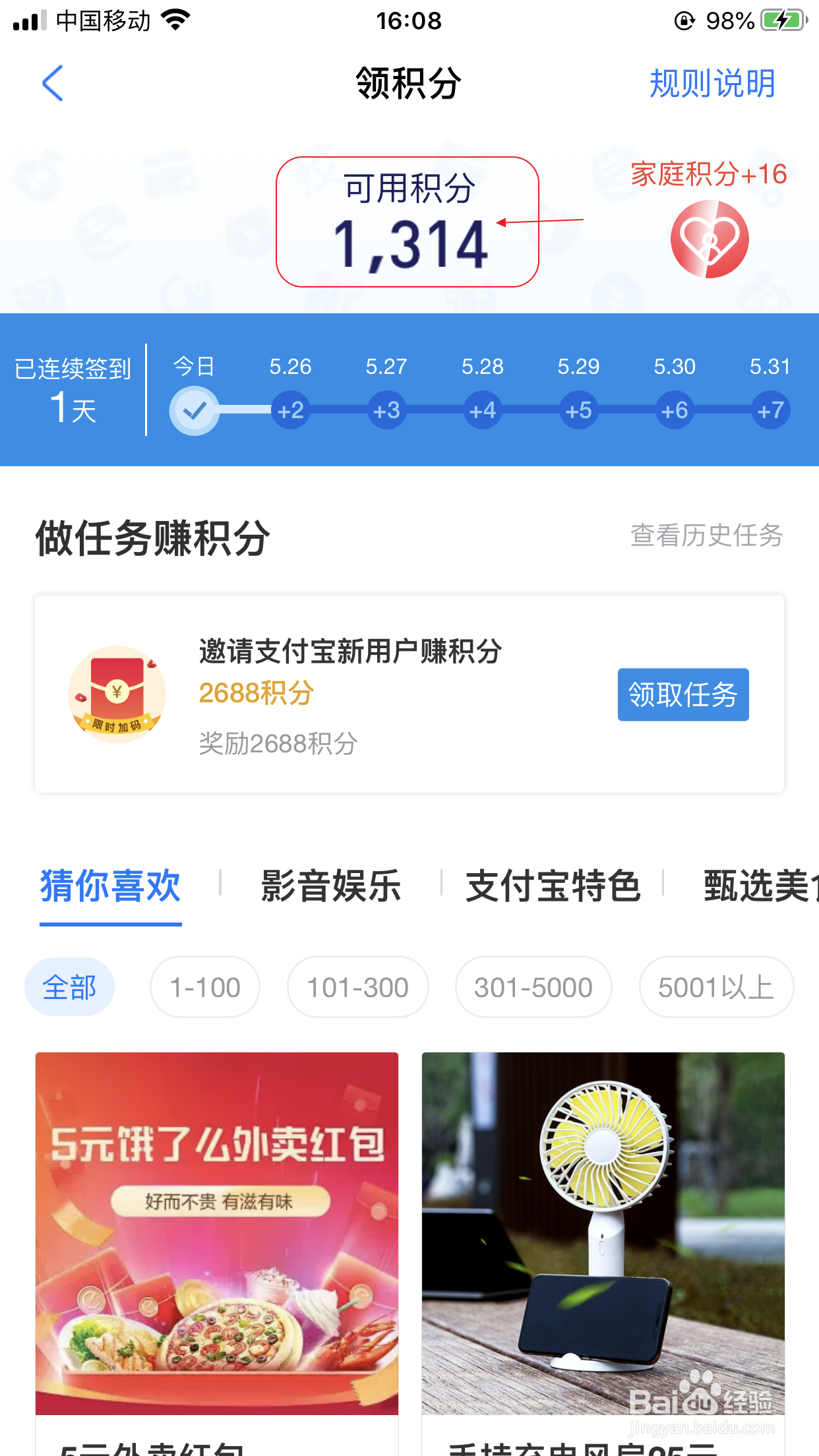
Task: Switch to 影音娱乐 tab
Action: [331, 886]
